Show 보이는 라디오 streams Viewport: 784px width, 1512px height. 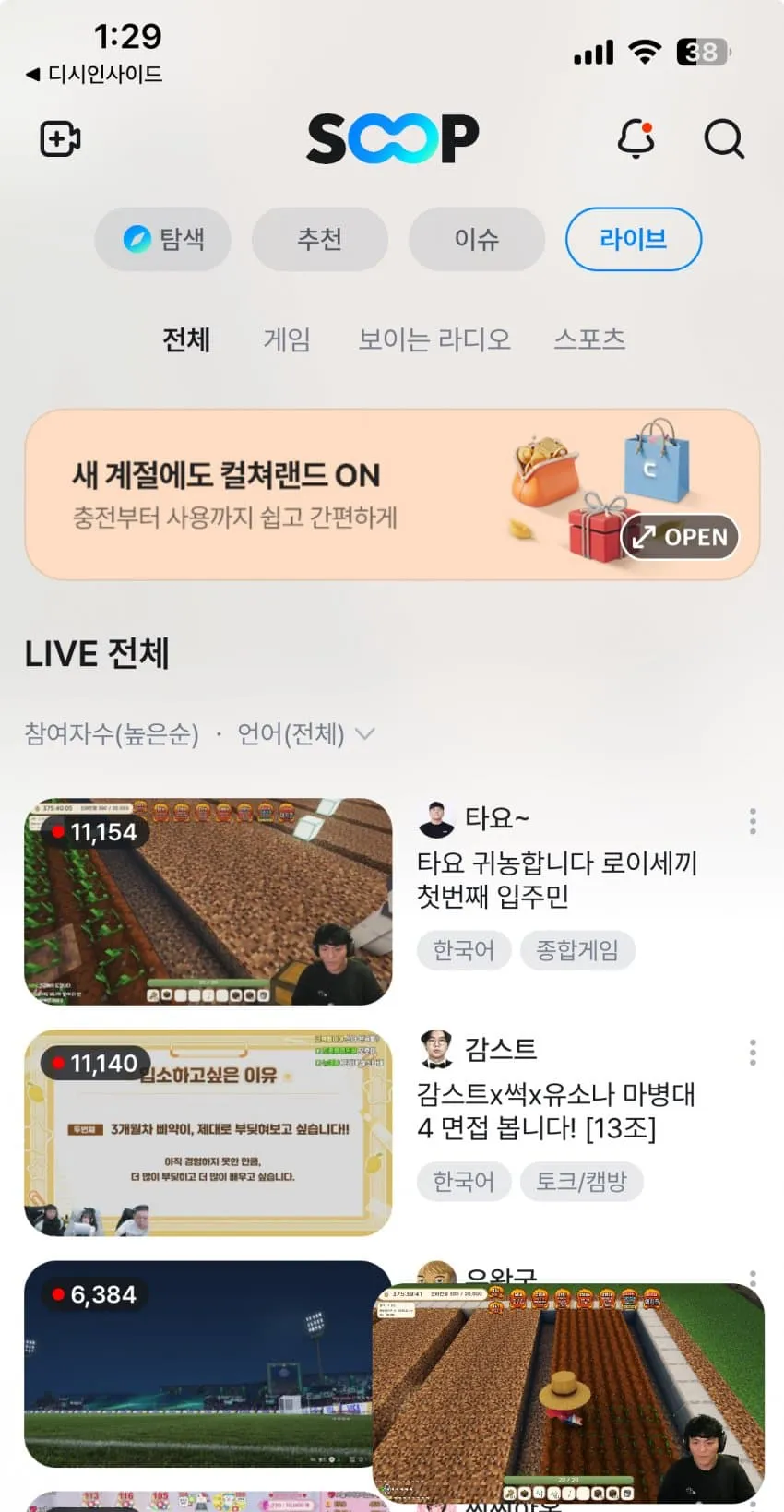434,339
